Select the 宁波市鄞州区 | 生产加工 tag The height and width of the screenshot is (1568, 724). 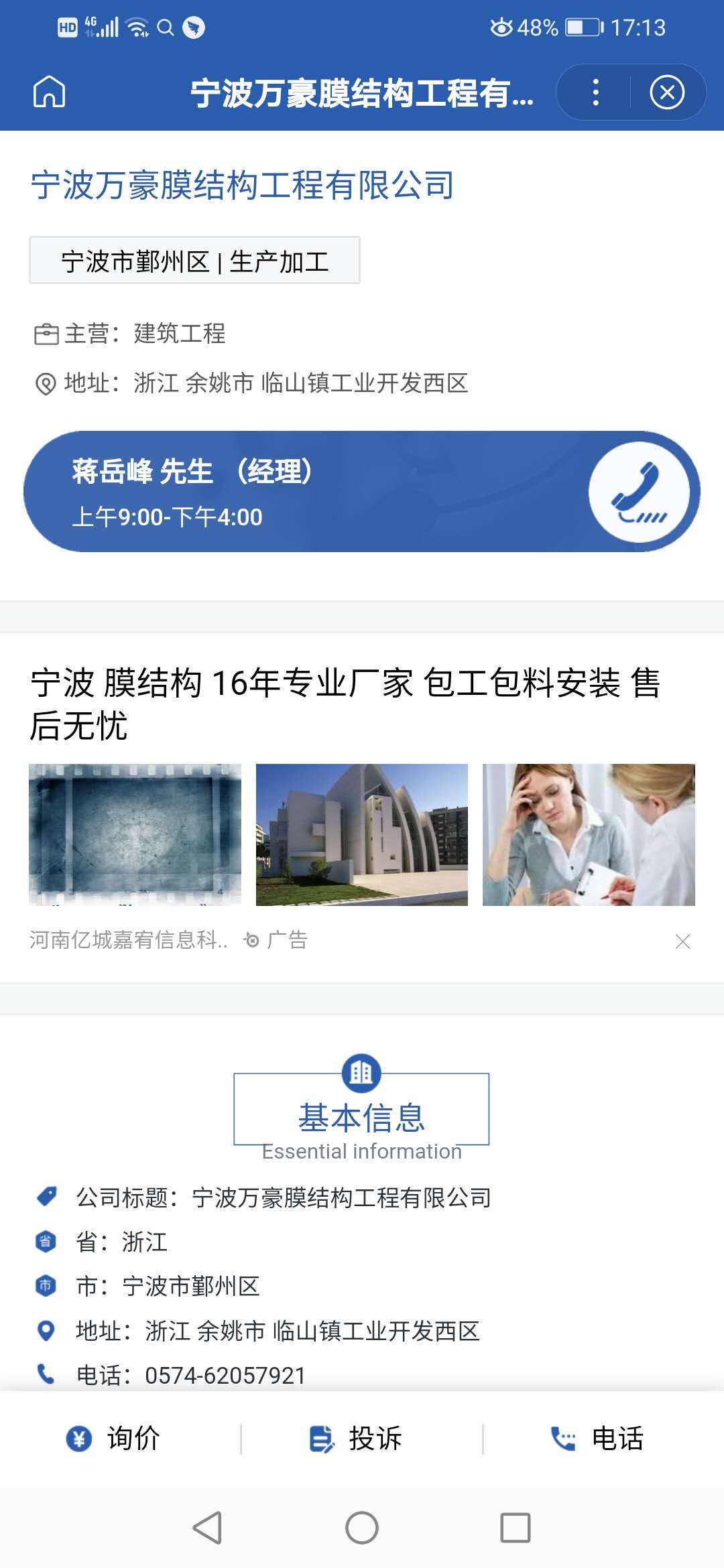click(x=194, y=261)
